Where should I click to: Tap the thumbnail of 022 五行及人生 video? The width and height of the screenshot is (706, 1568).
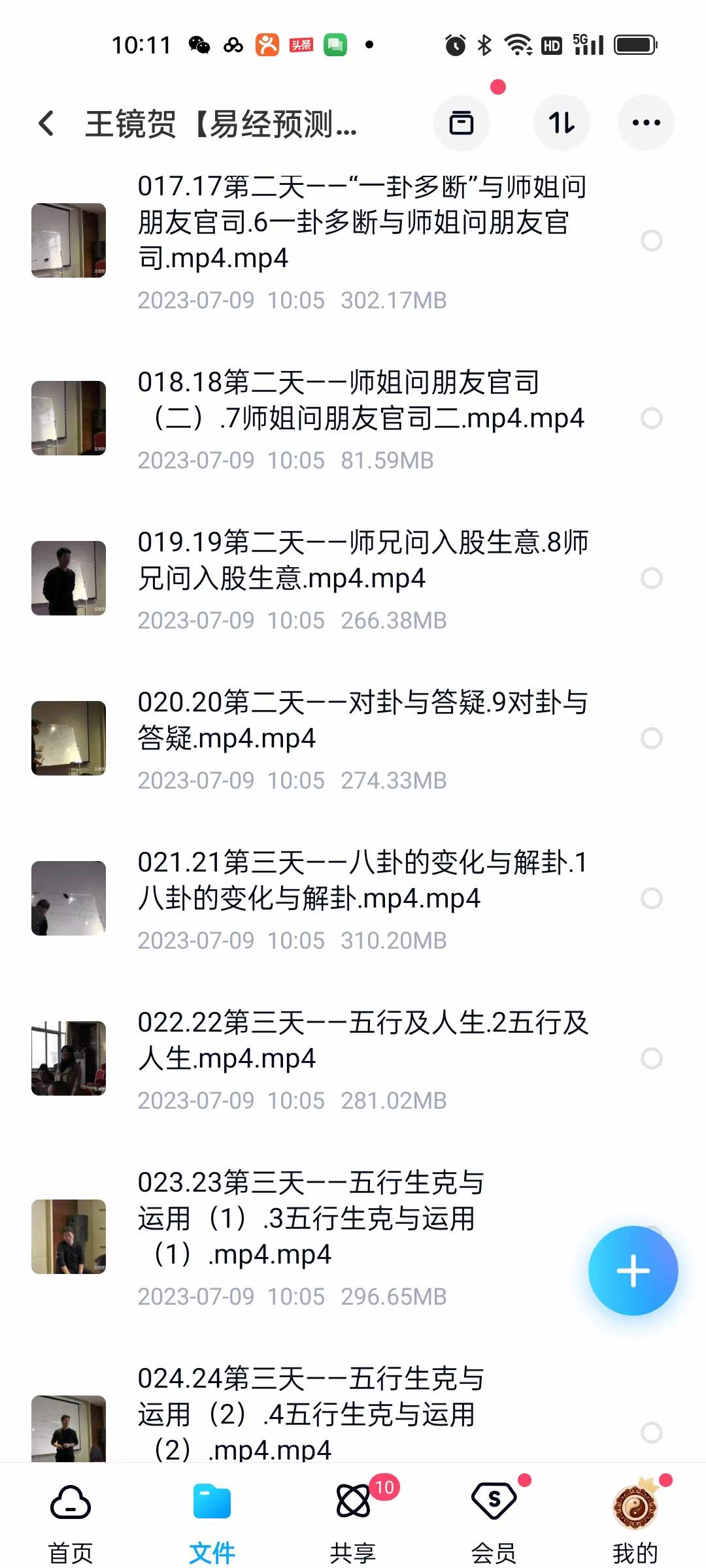point(68,1058)
